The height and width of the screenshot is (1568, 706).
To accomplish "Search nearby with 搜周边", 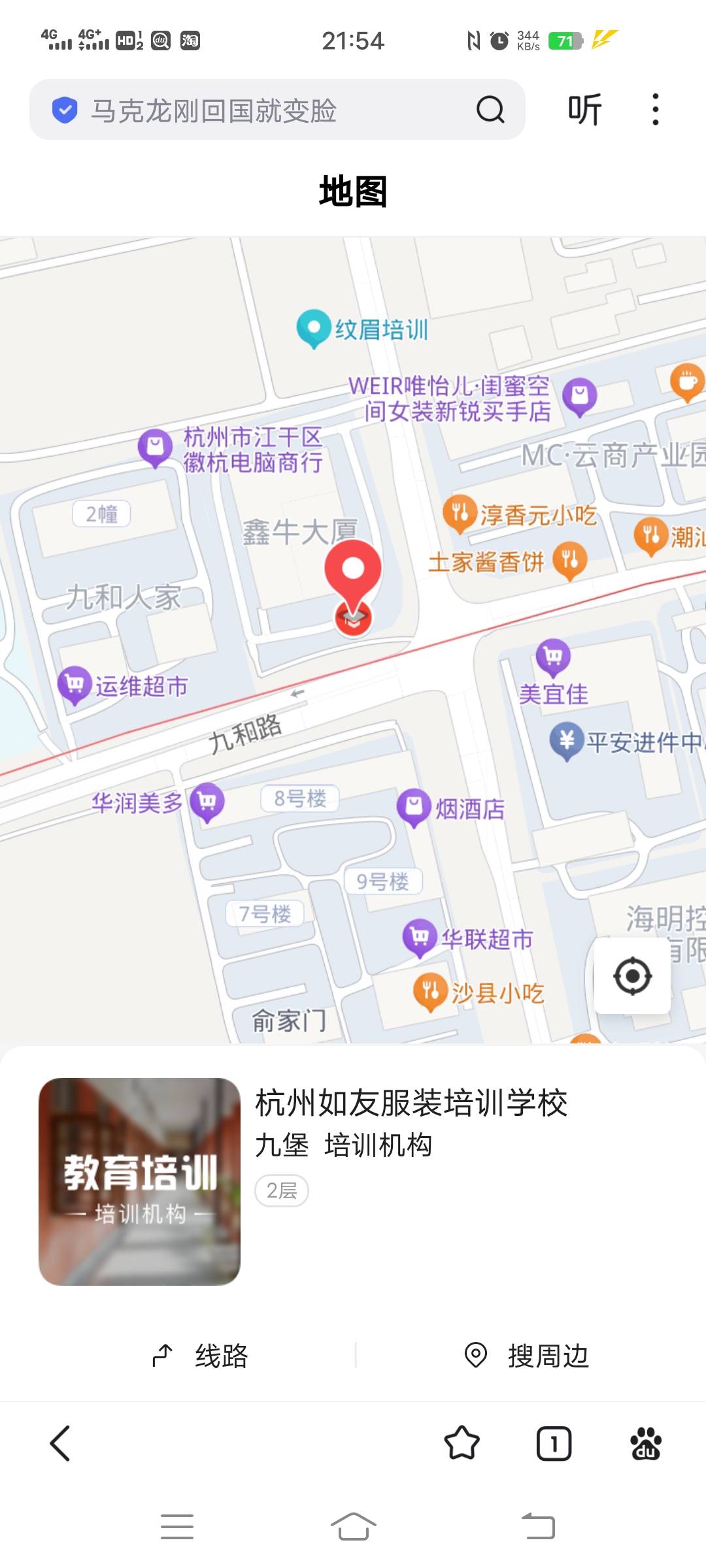I will tap(527, 1356).
